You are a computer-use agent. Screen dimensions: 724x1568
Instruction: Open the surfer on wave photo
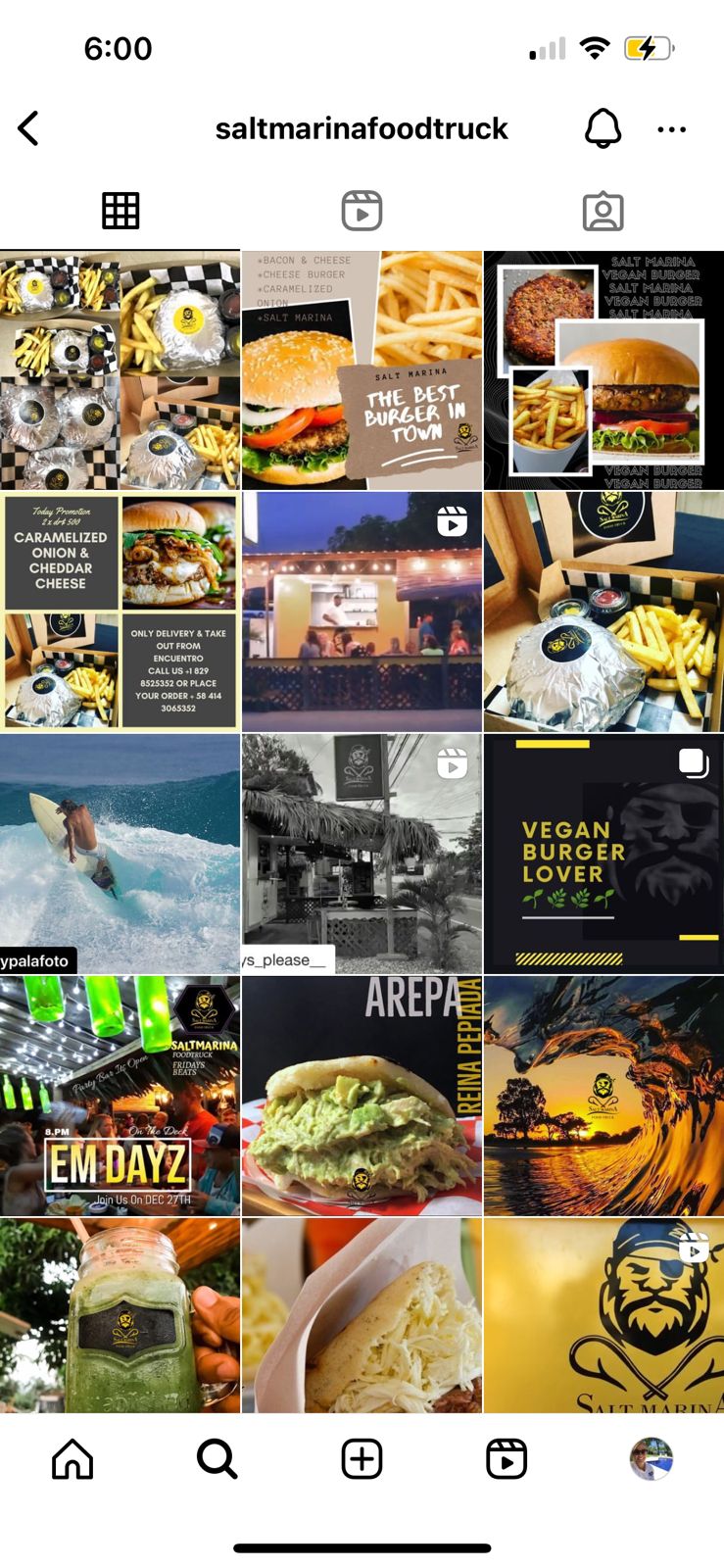pos(120,853)
